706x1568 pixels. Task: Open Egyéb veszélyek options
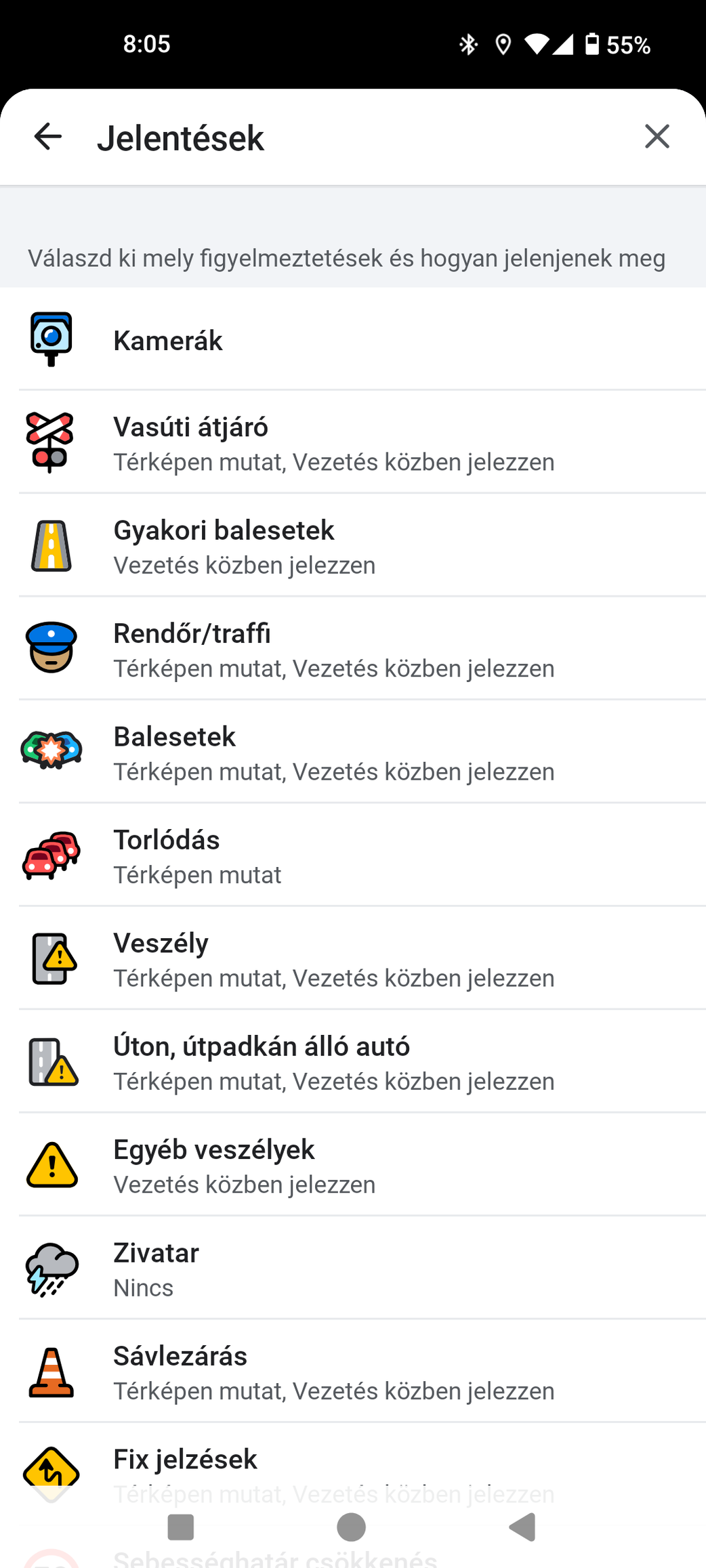click(352, 1165)
